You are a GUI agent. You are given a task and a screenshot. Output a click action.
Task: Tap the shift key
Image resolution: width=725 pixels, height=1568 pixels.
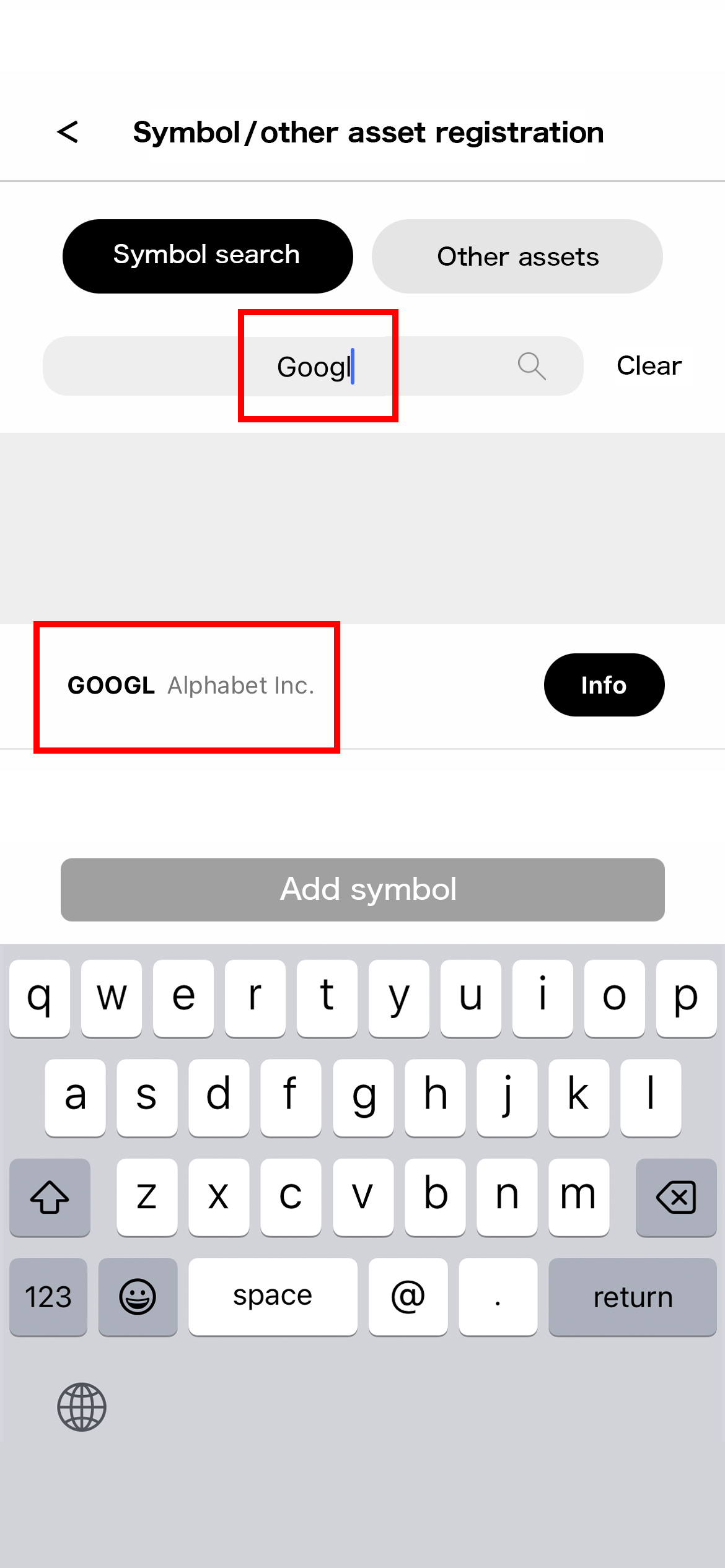tap(50, 1196)
